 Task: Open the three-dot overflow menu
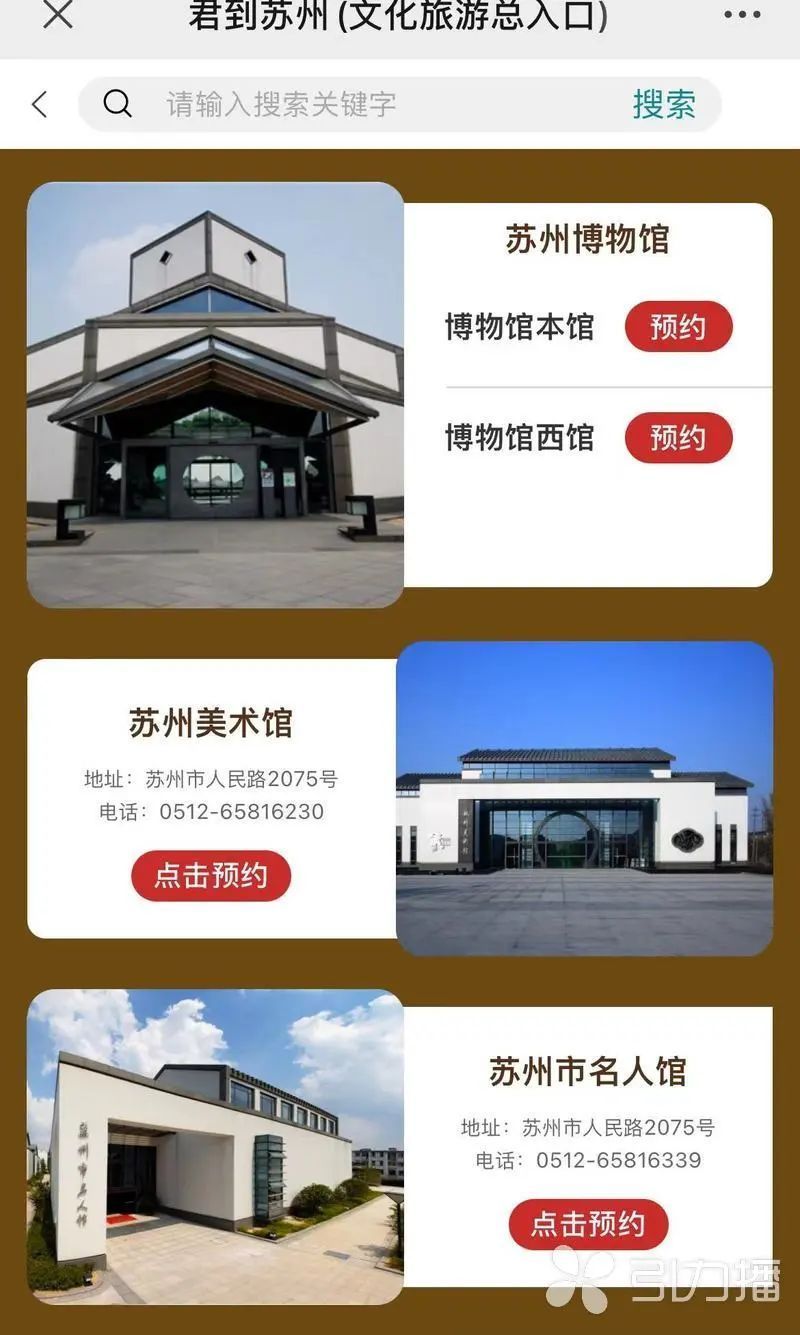pyautogui.click(x=742, y=14)
